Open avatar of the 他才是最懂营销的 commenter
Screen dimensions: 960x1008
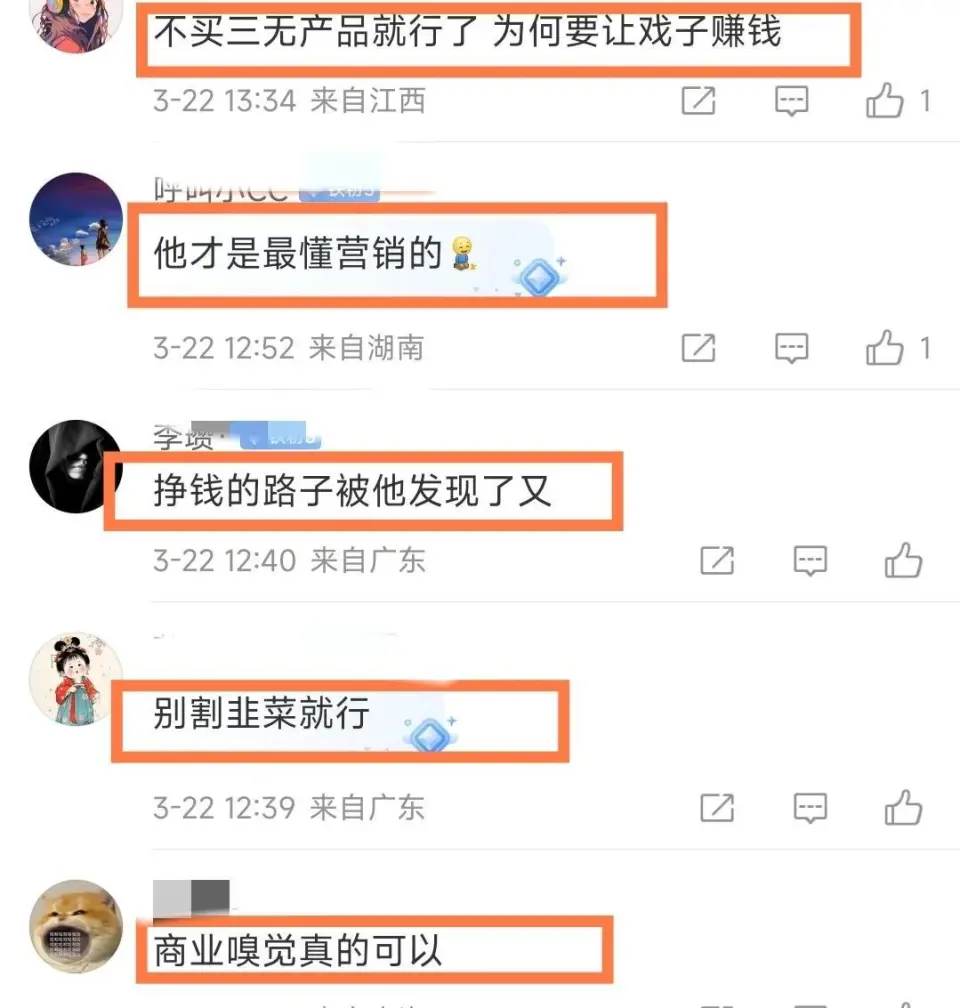click(x=77, y=220)
